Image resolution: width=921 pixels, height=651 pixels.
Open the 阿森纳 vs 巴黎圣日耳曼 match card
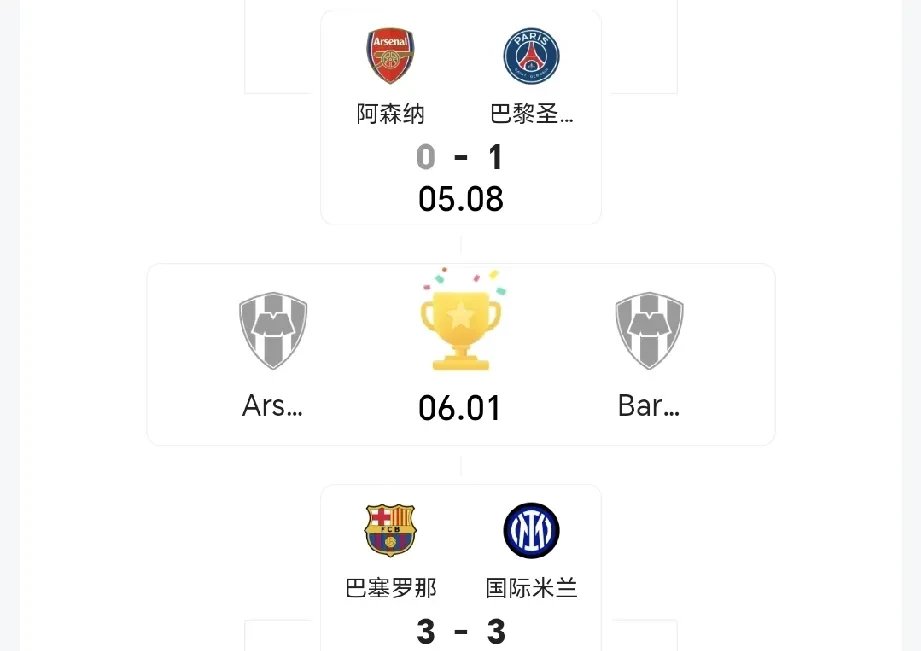click(460, 118)
